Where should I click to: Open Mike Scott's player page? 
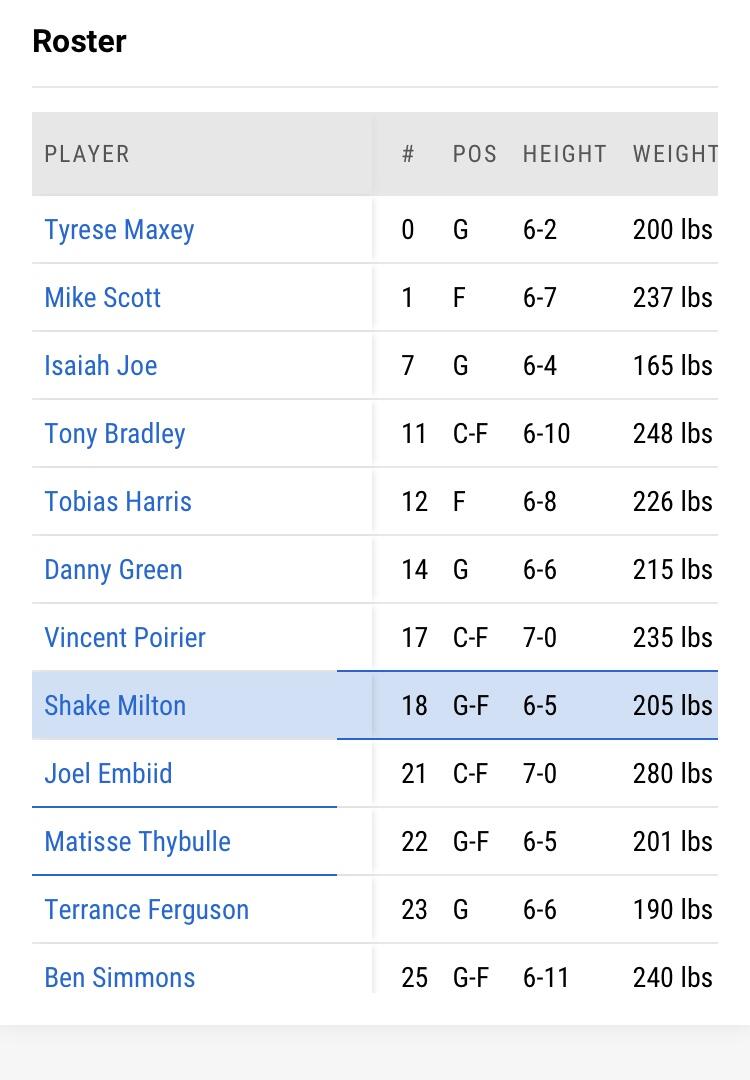pyautogui.click(x=103, y=298)
